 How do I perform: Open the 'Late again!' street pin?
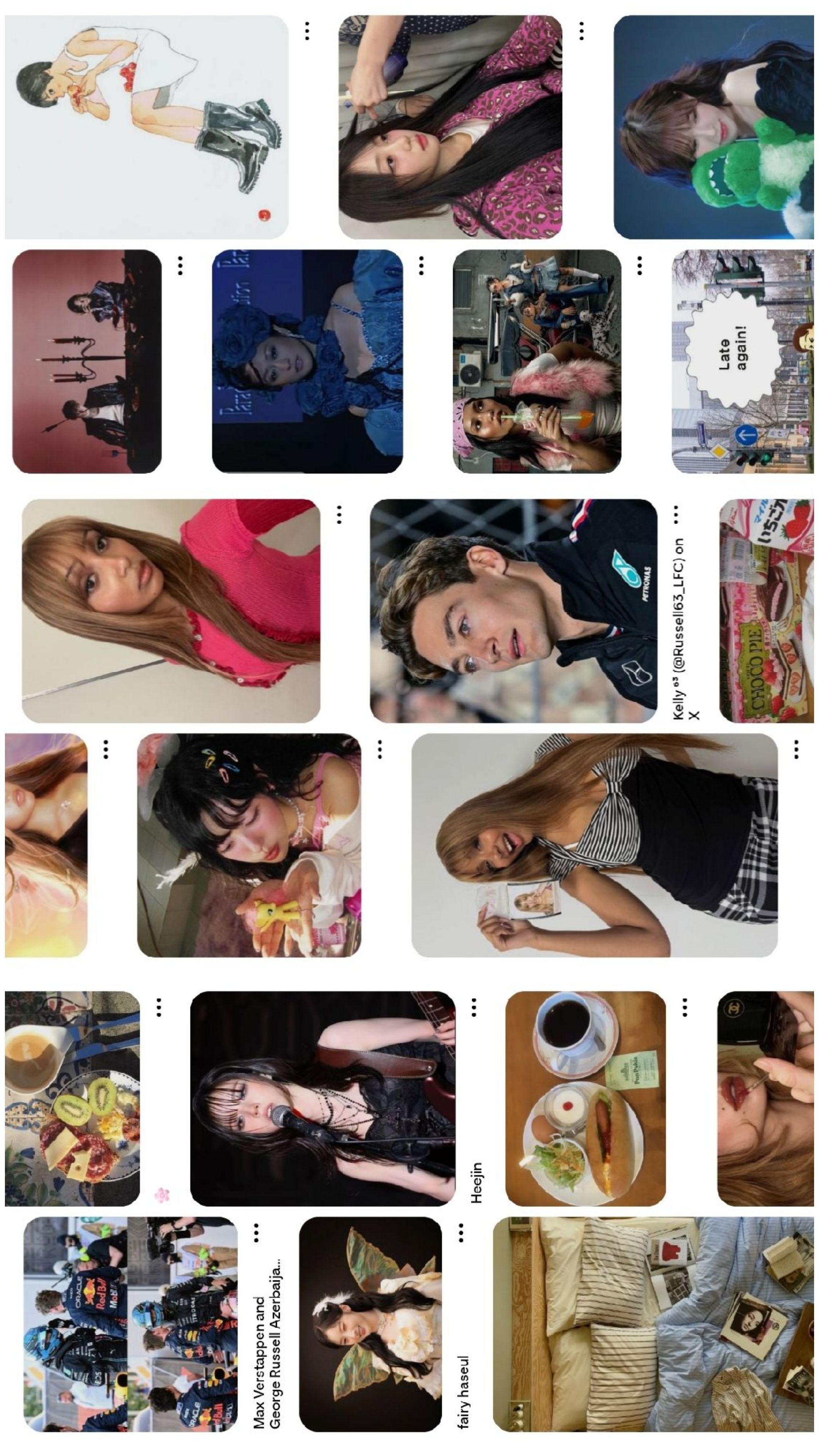[x=742, y=361]
